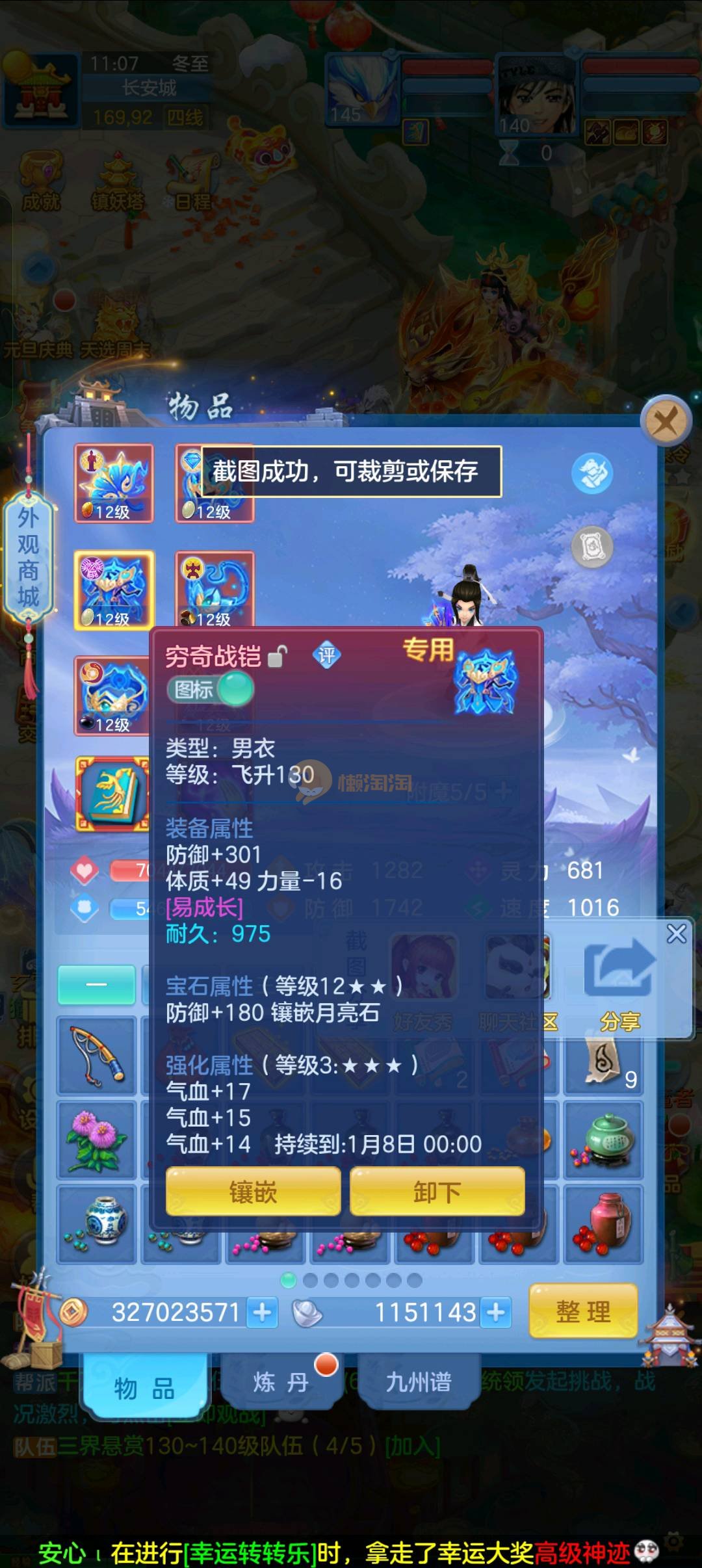702x1568 pixels.
Task: Tap the 整理 sort button
Action: 583,1312
